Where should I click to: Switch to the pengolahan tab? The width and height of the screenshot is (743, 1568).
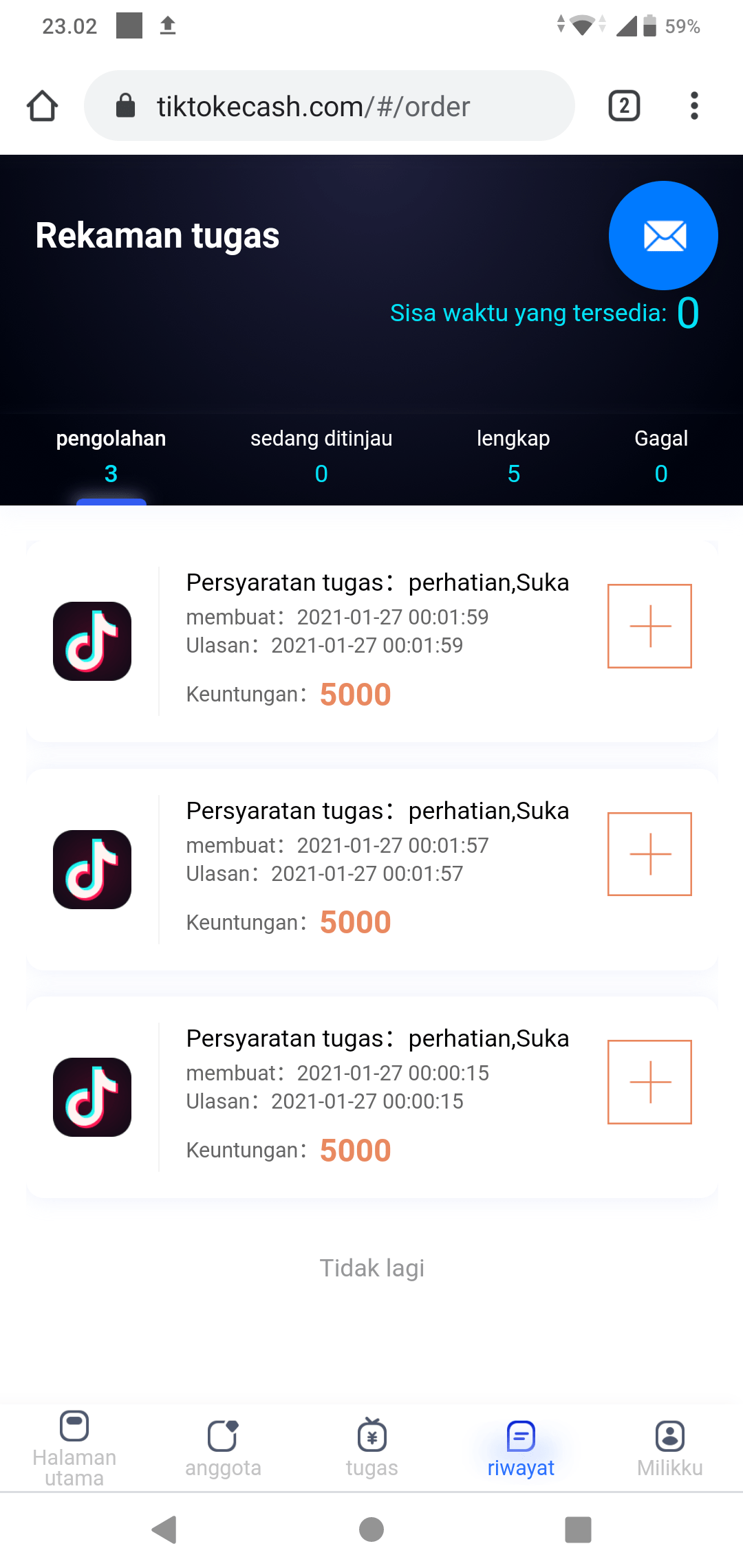[x=111, y=454]
